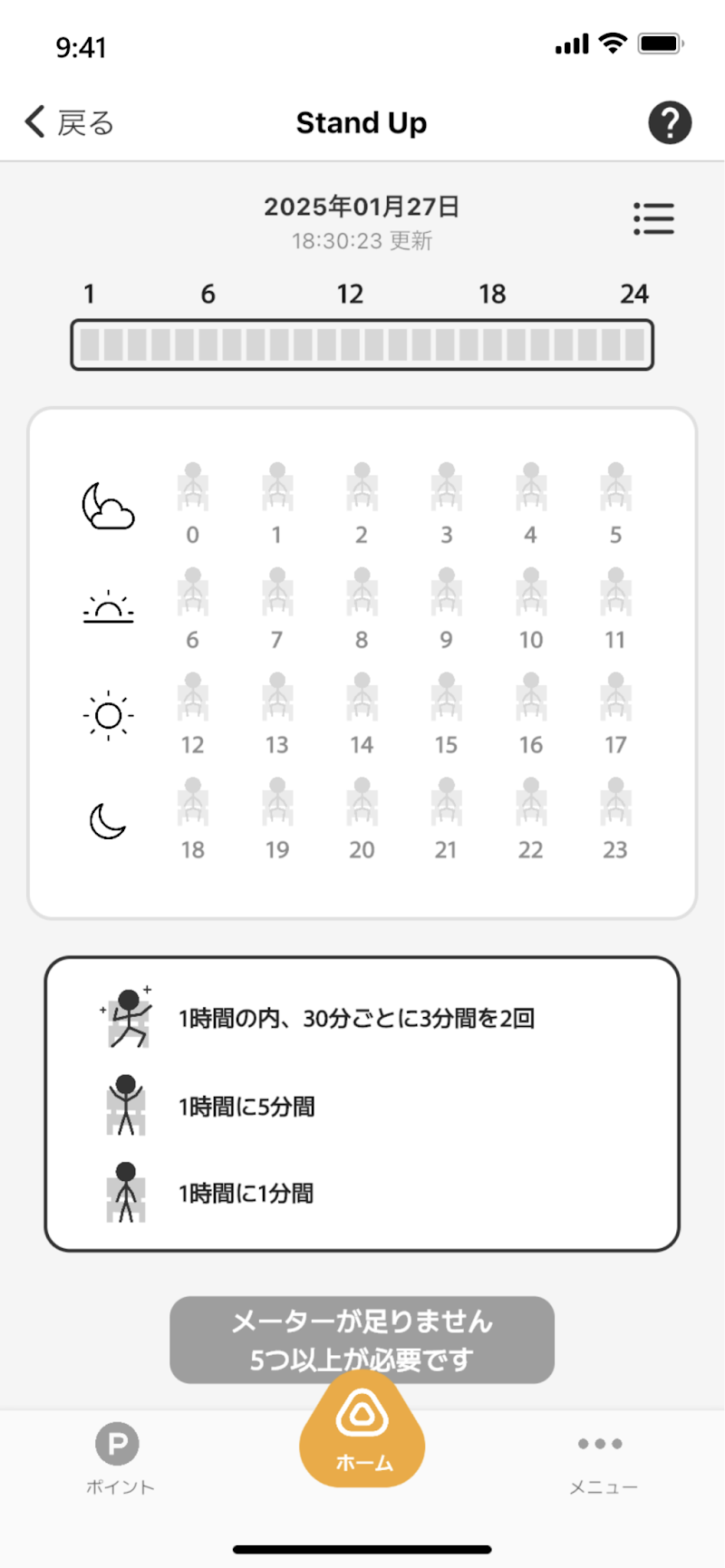Open the list view icon
The height and width of the screenshot is (1568, 725).
point(653,218)
